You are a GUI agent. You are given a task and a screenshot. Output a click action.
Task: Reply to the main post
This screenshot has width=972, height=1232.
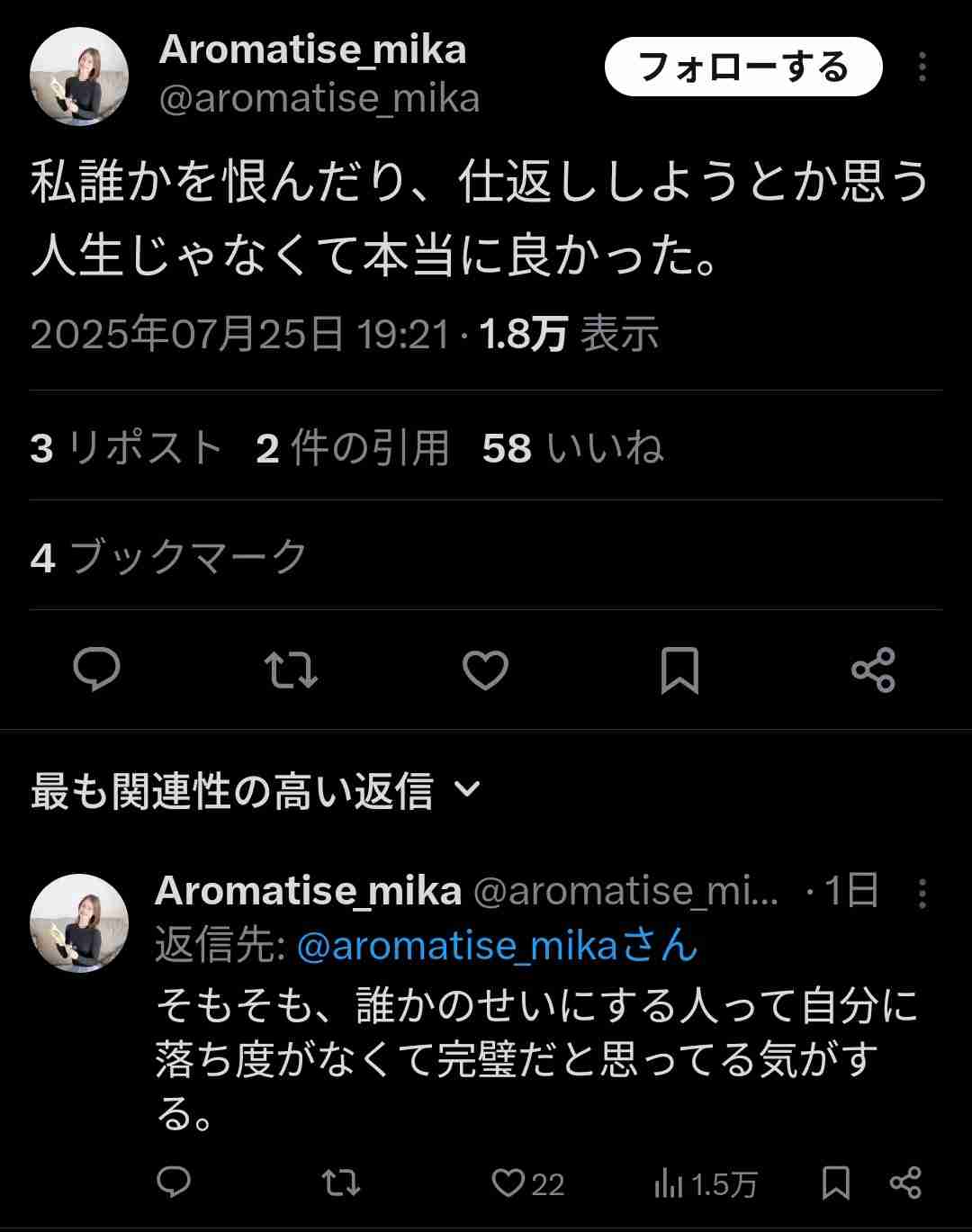96,670
